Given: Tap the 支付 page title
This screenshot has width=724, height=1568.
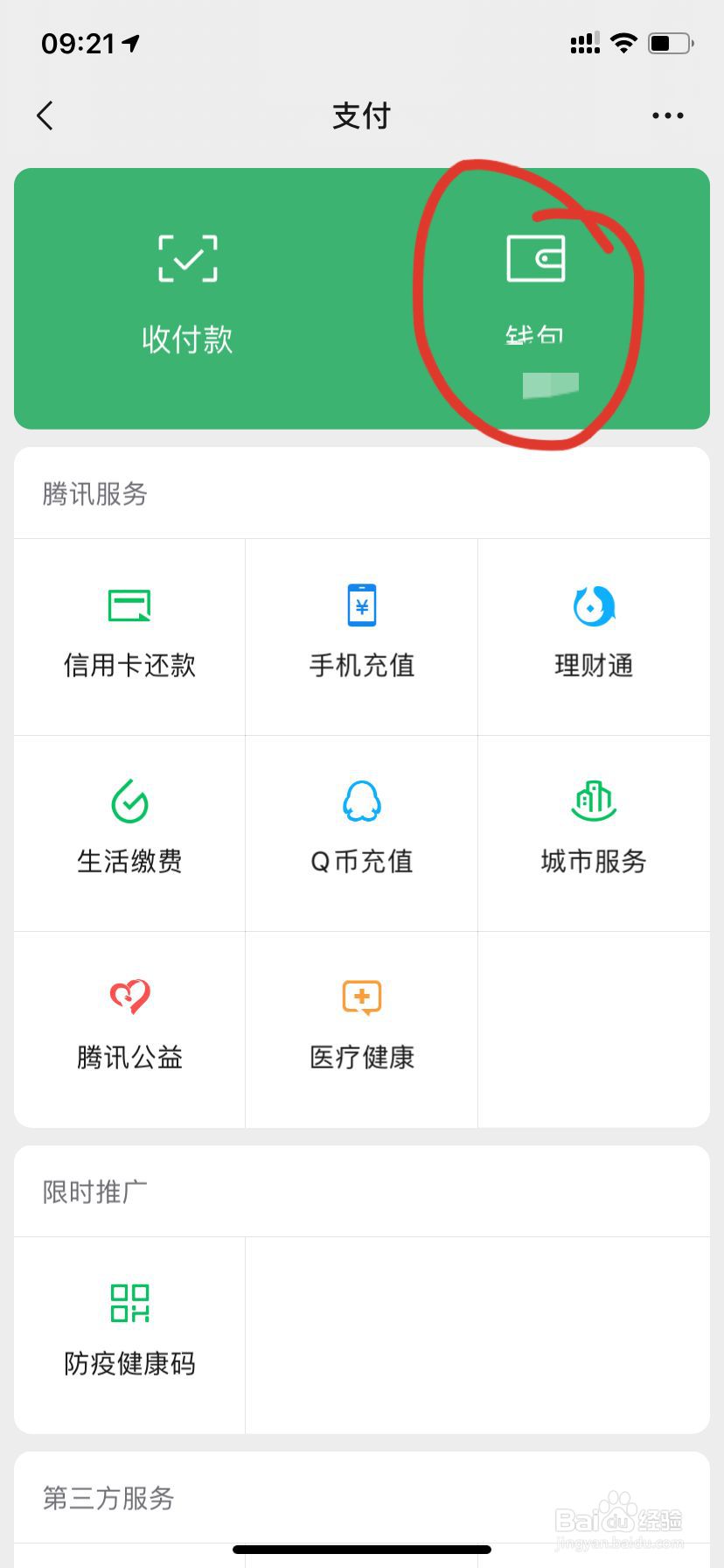Looking at the screenshot, I should [x=361, y=115].
